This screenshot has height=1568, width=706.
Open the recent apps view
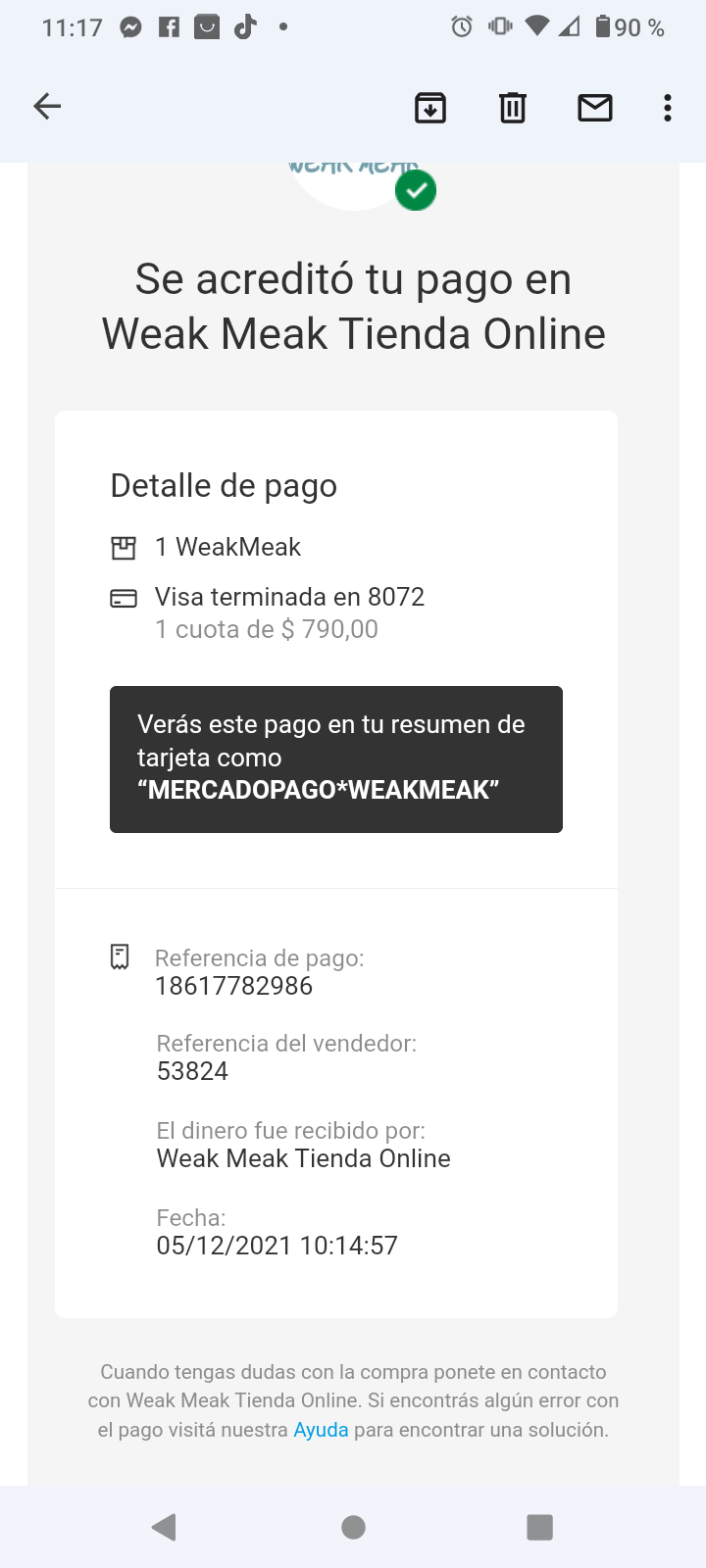coord(539,1527)
